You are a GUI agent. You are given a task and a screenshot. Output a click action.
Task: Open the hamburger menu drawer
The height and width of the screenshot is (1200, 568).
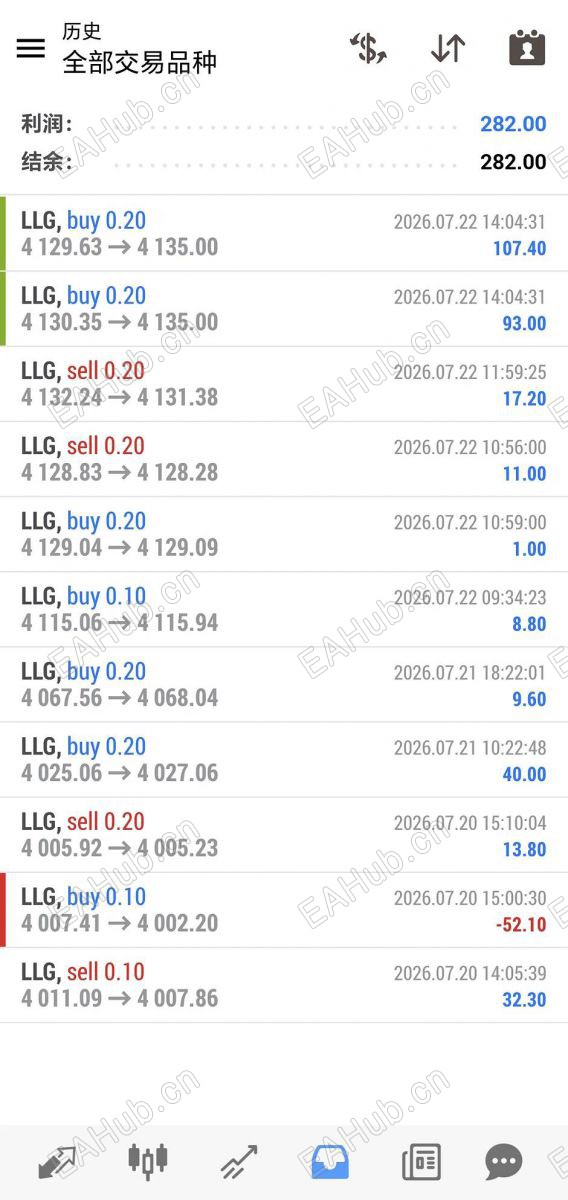click(x=31, y=47)
